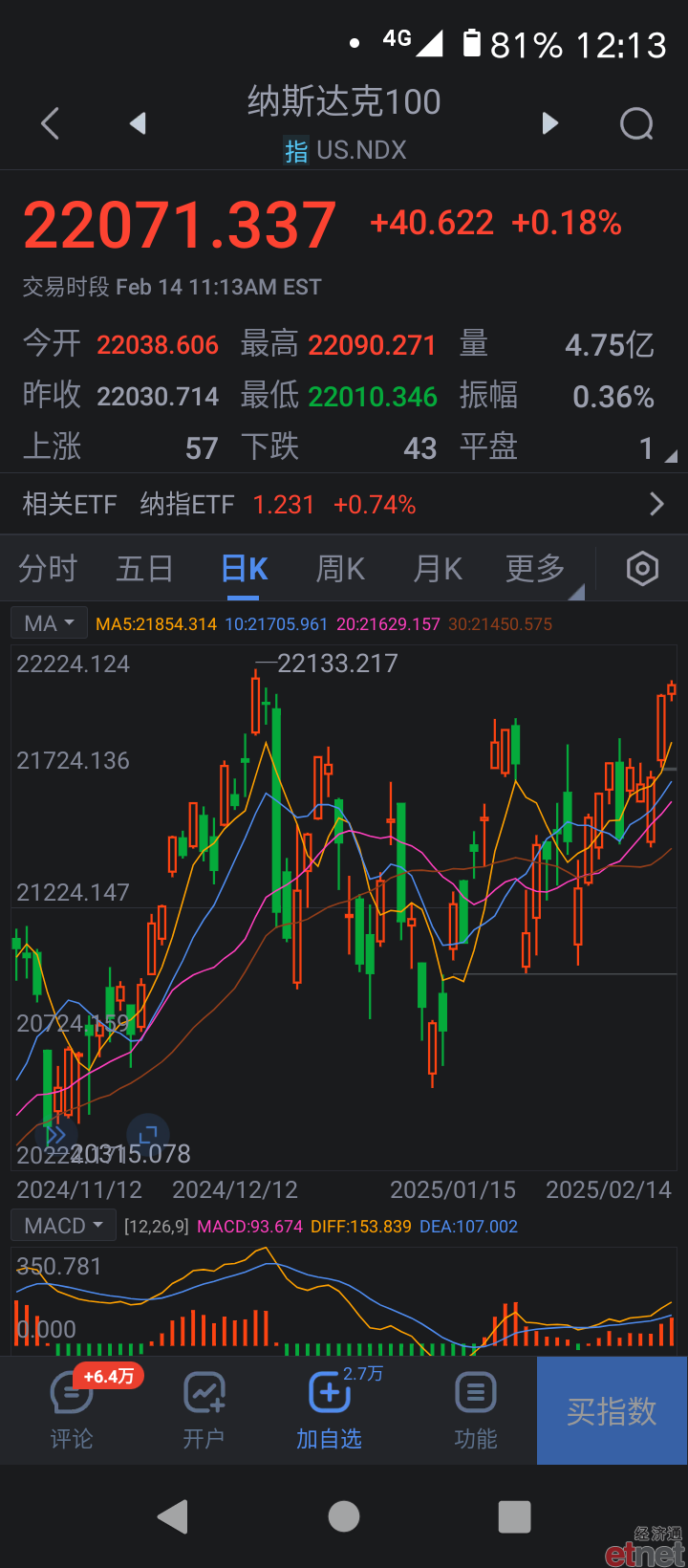
Task: Go back using the top-left arrow
Action: (51, 123)
